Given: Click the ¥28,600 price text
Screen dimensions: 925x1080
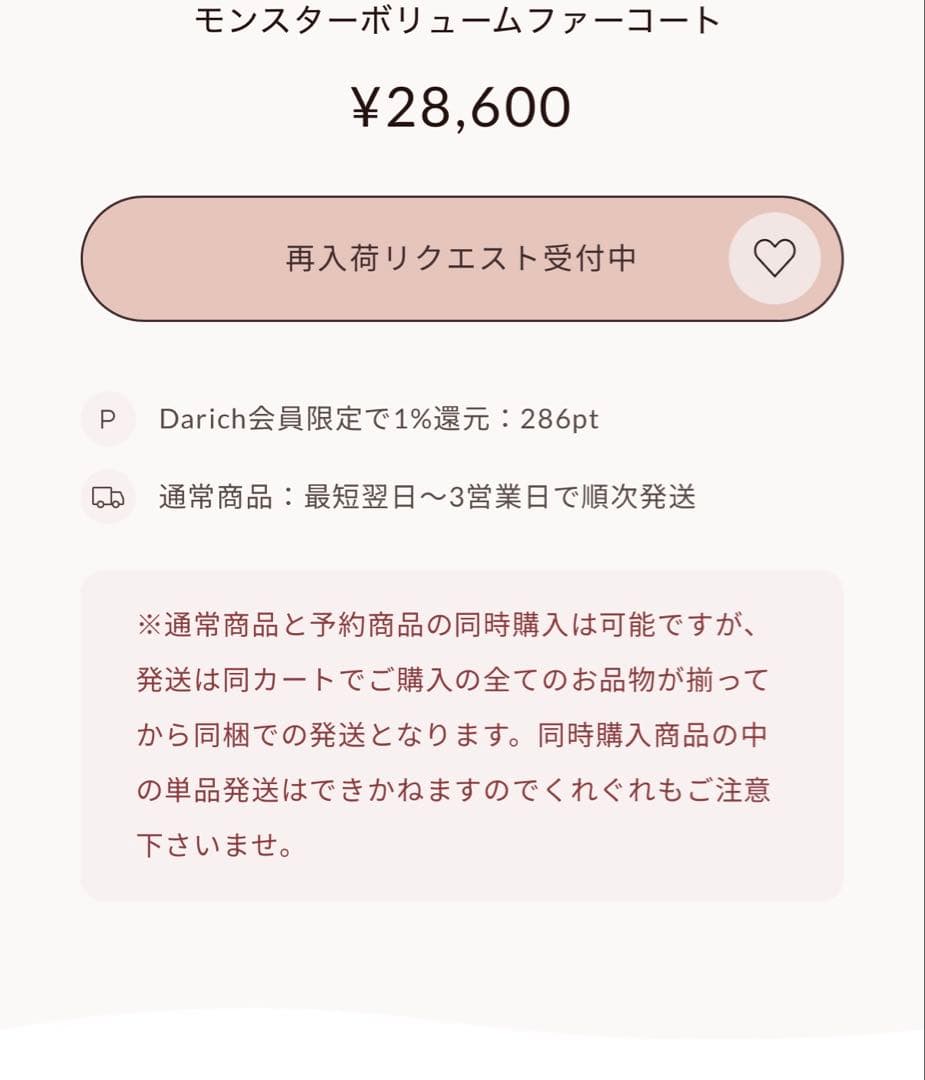Looking at the screenshot, I should 462,105.
